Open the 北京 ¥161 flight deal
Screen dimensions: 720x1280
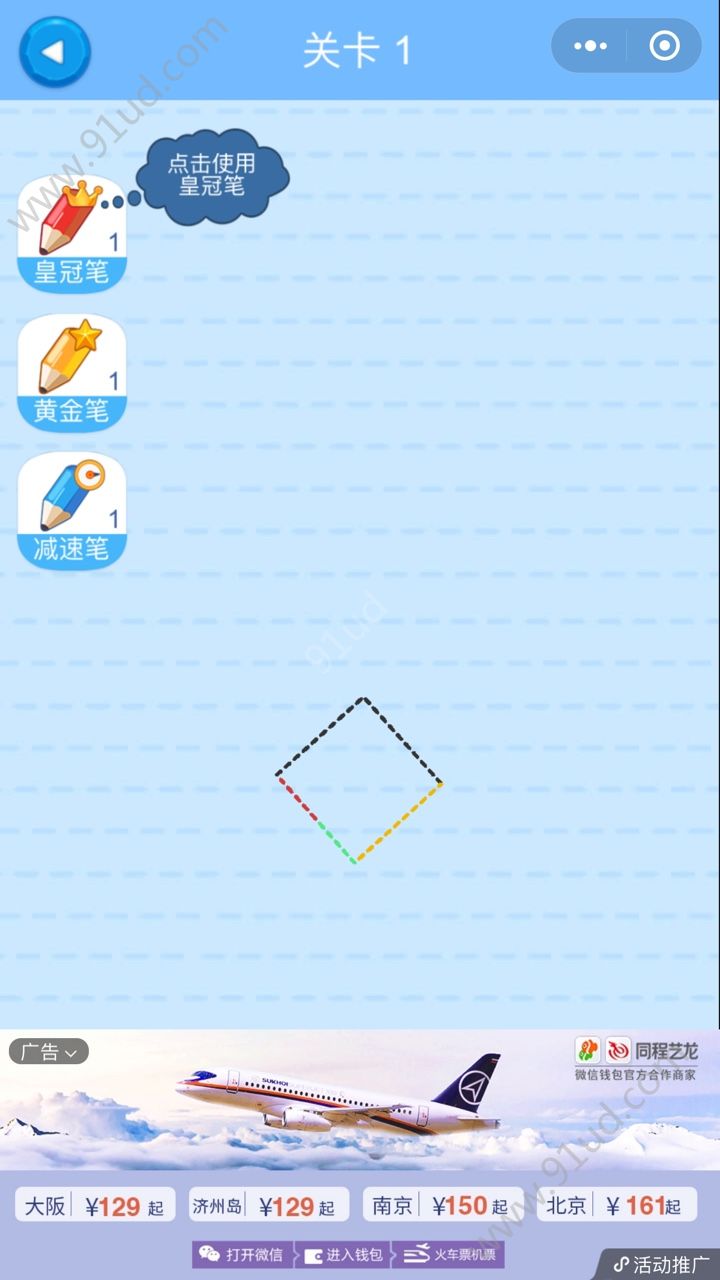616,1205
